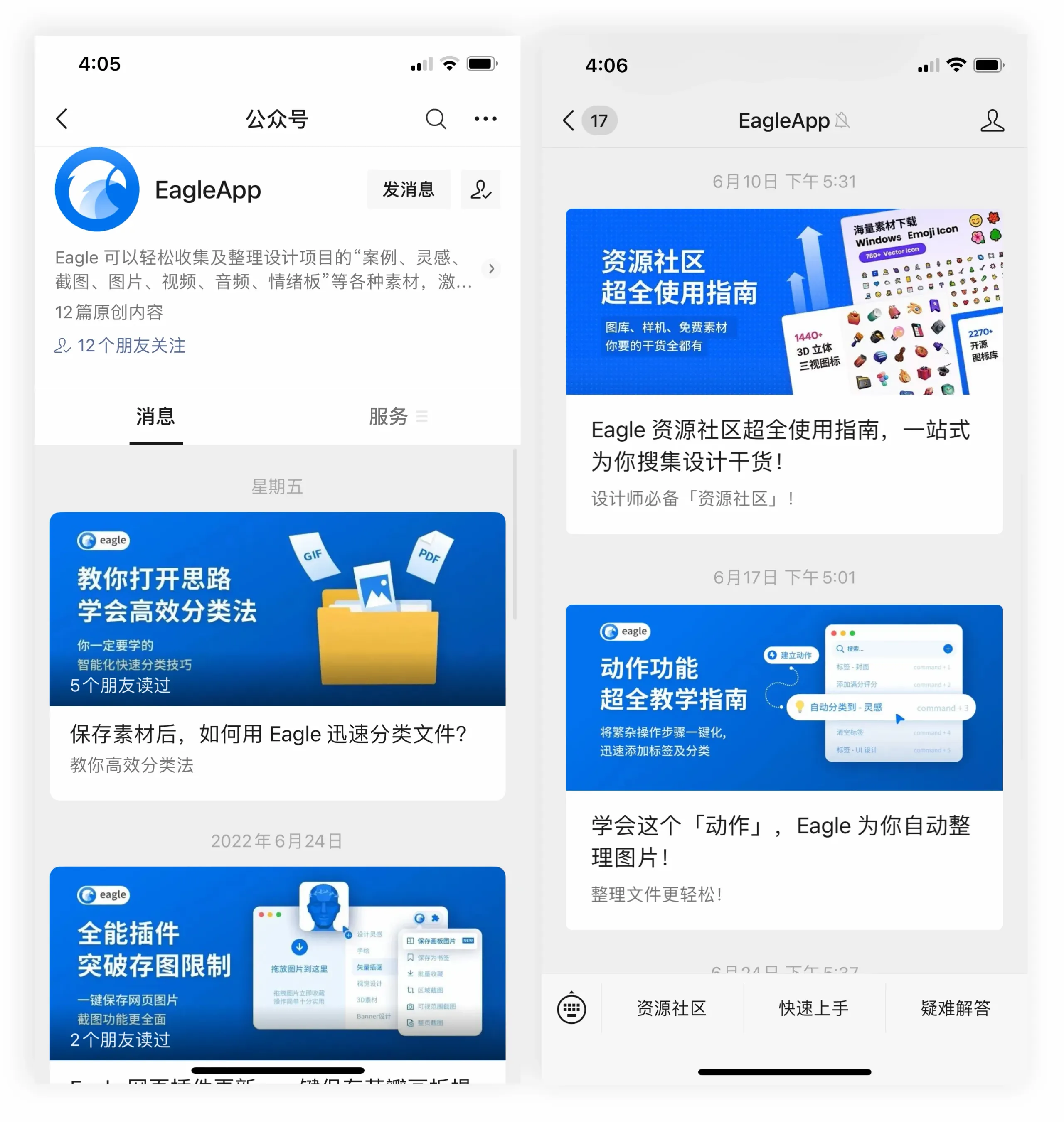This screenshot has height=1123, width=1064.
Task: Open the three-dot overflow menu
Action: (485, 119)
